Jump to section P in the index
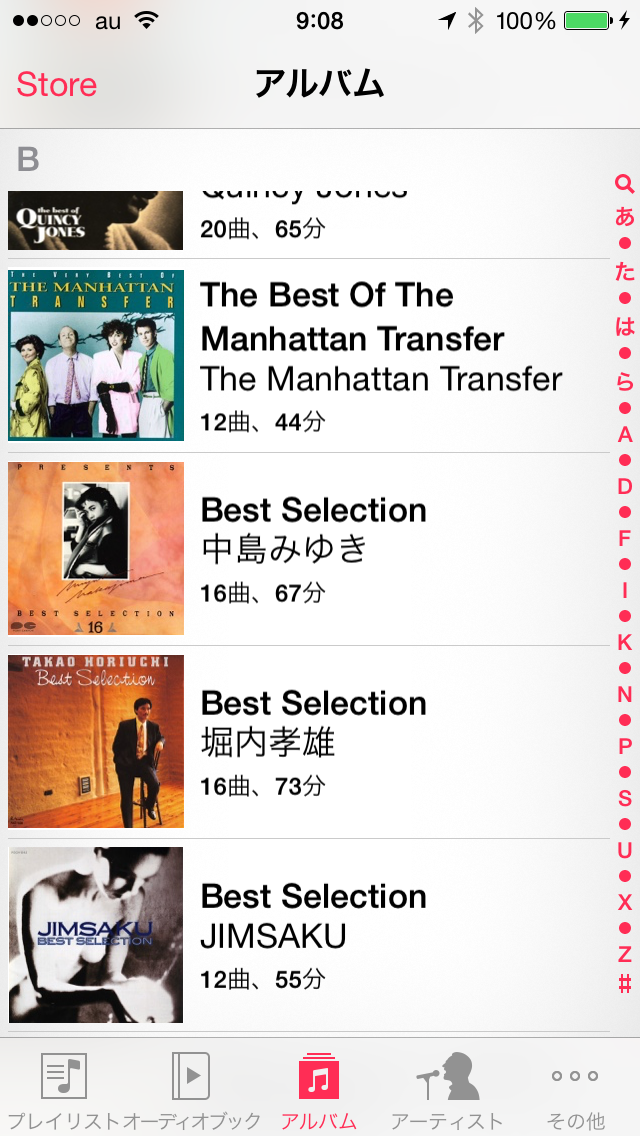This screenshot has height=1136, width=640. pyautogui.click(x=625, y=746)
